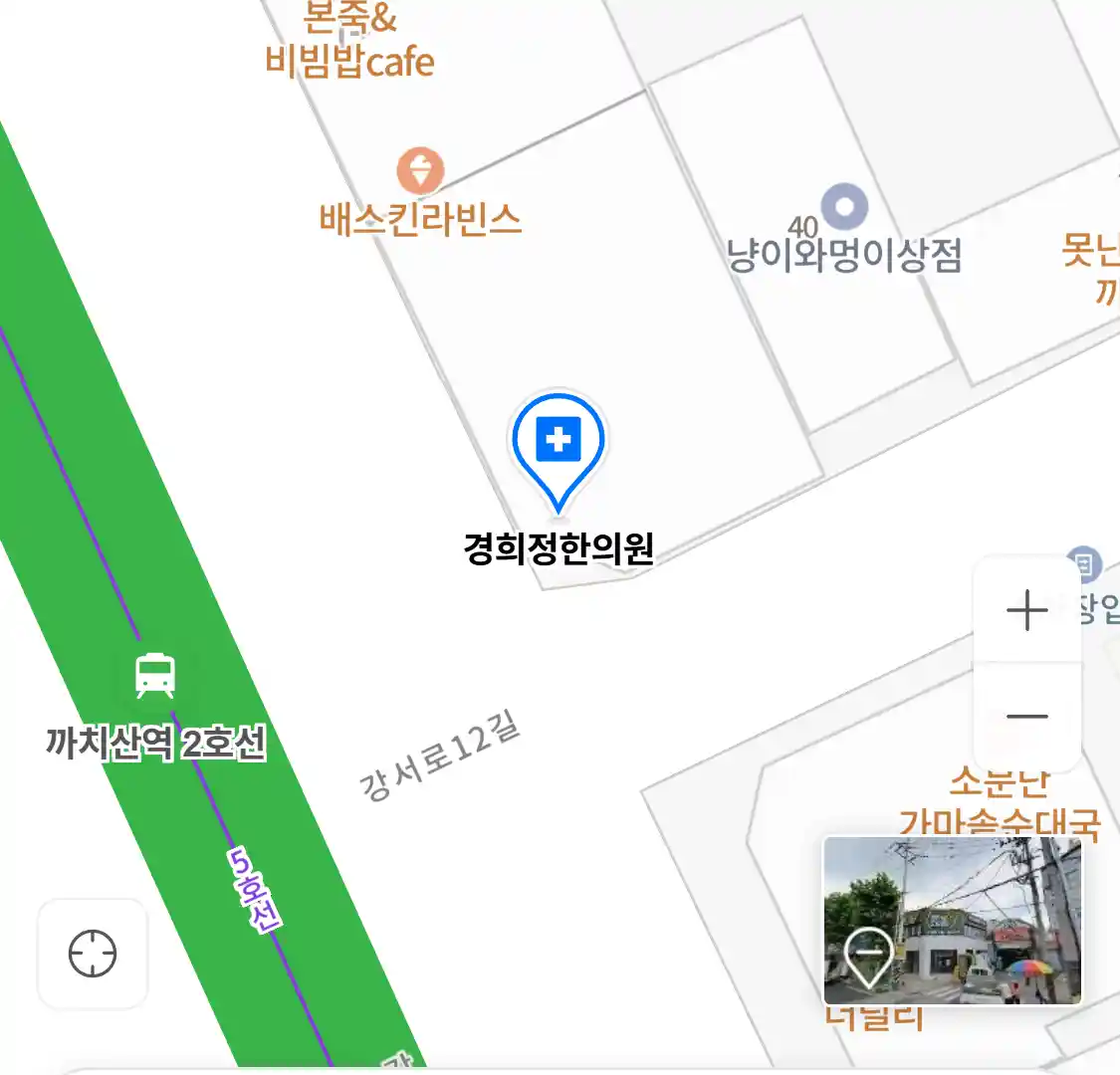Zoom in on the map
Image resolution: width=1120 pixels, height=1075 pixels.
click(x=1026, y=610)
